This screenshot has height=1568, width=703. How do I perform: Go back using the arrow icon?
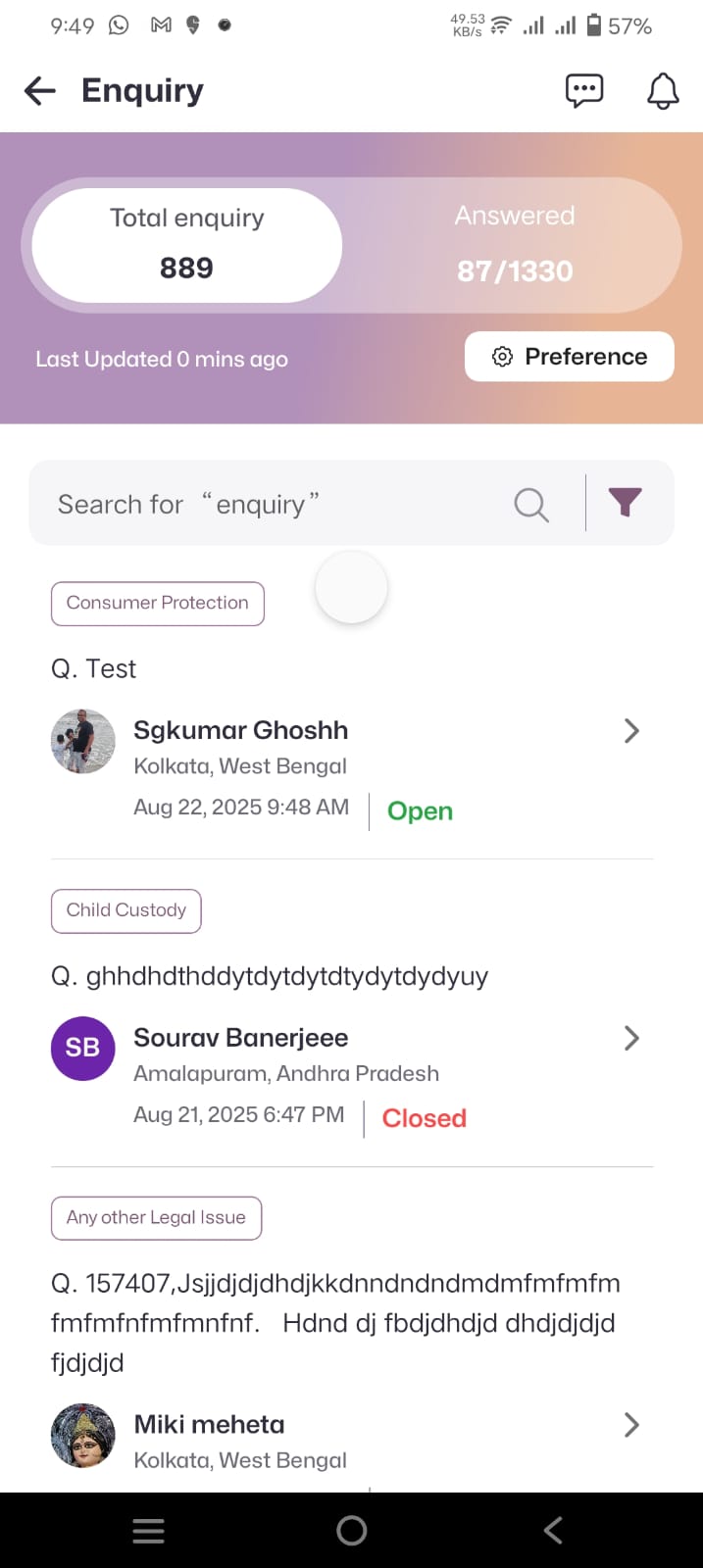click(40, 91)
